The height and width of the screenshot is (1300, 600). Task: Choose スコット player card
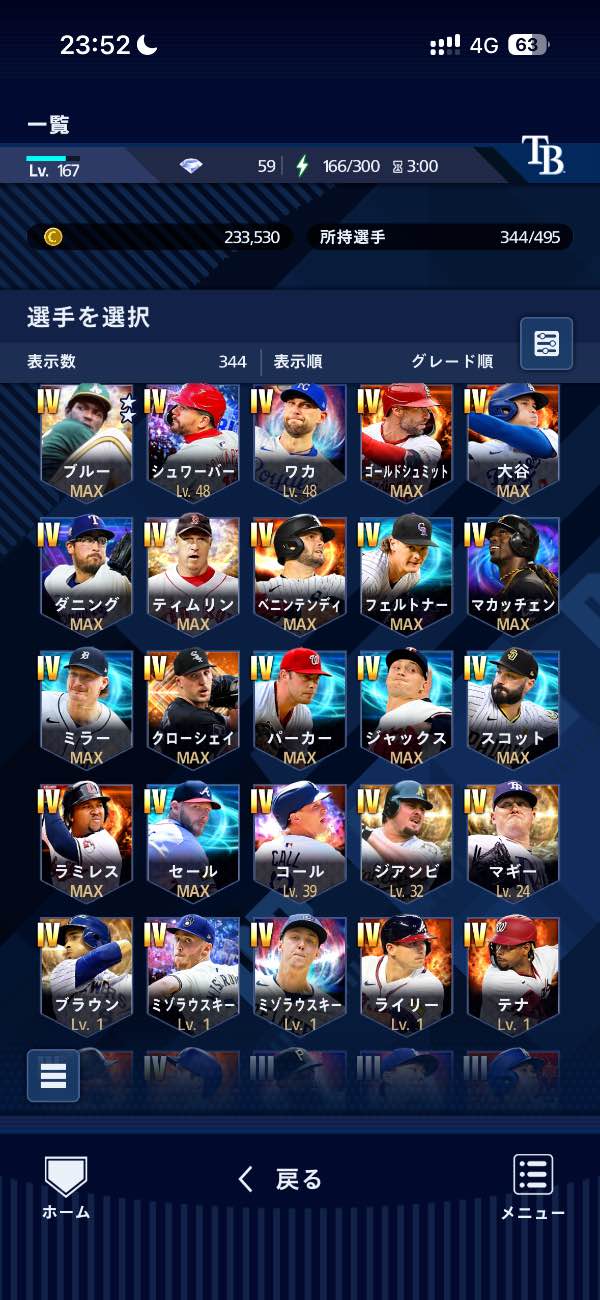tap(513, 708)
